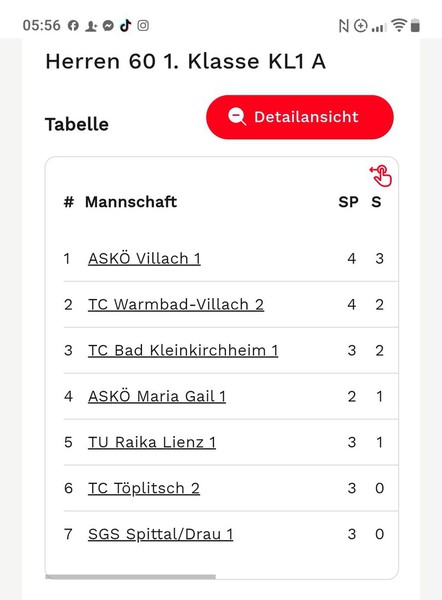View TC Bad Kleinkirchheim 1 details
Screen dimensions: 442x600
[x=183, y=351]
